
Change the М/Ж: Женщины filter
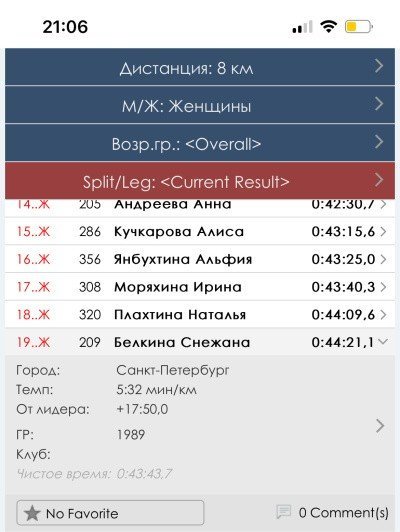tap(200, 105)
